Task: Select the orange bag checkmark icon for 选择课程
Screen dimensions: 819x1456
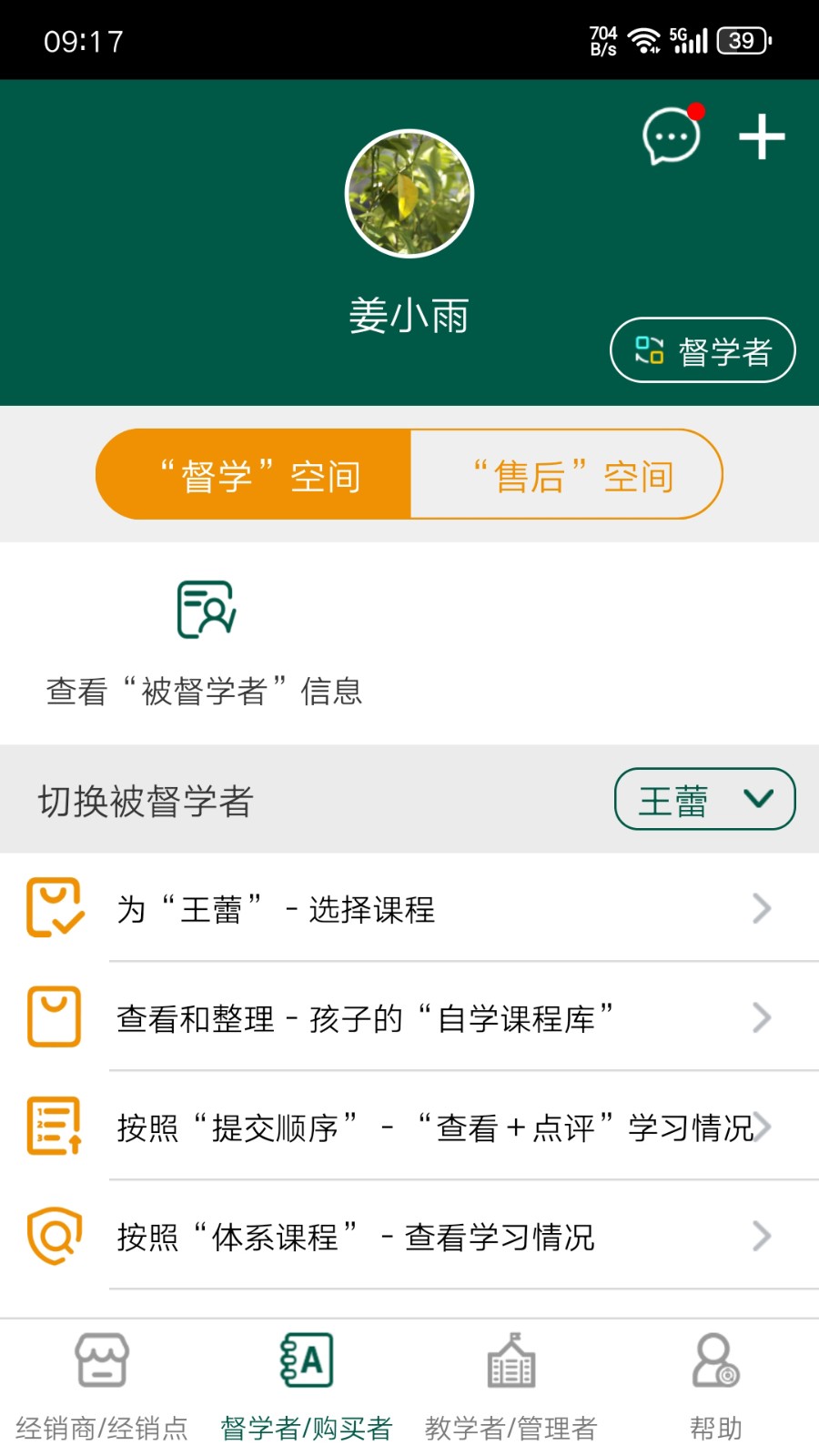Action: [54, 907]
